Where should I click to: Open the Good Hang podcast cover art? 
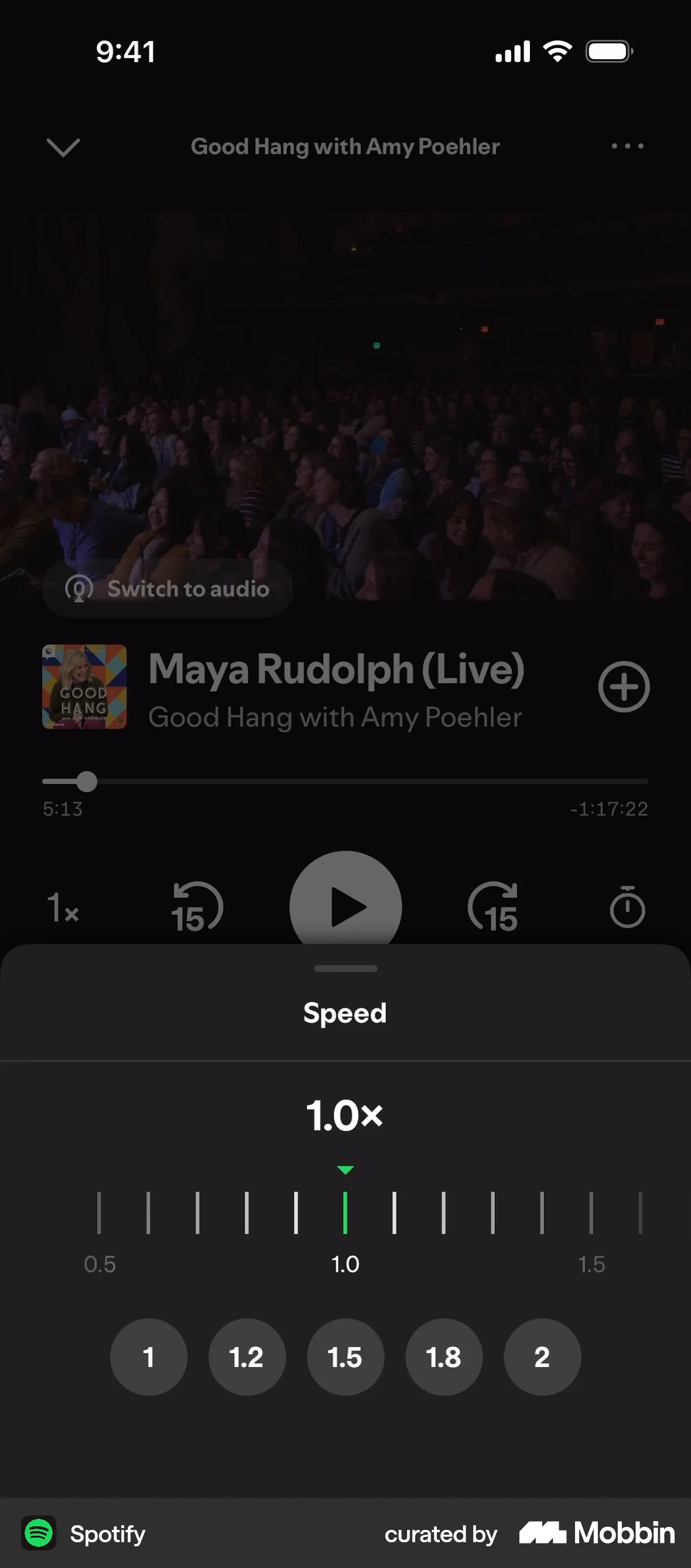click(84, 687)
